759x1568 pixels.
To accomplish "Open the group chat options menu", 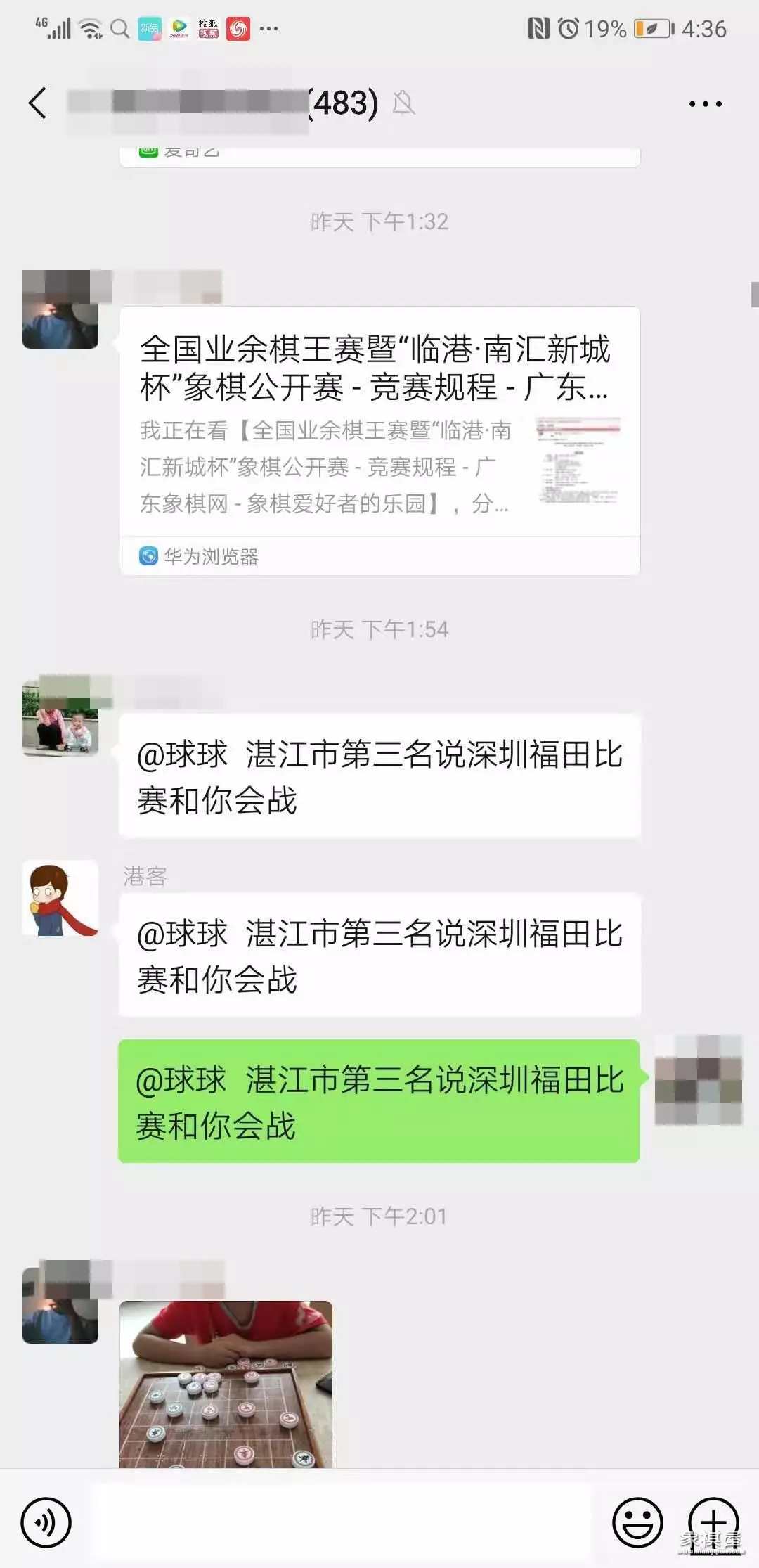I will [705, 104].
